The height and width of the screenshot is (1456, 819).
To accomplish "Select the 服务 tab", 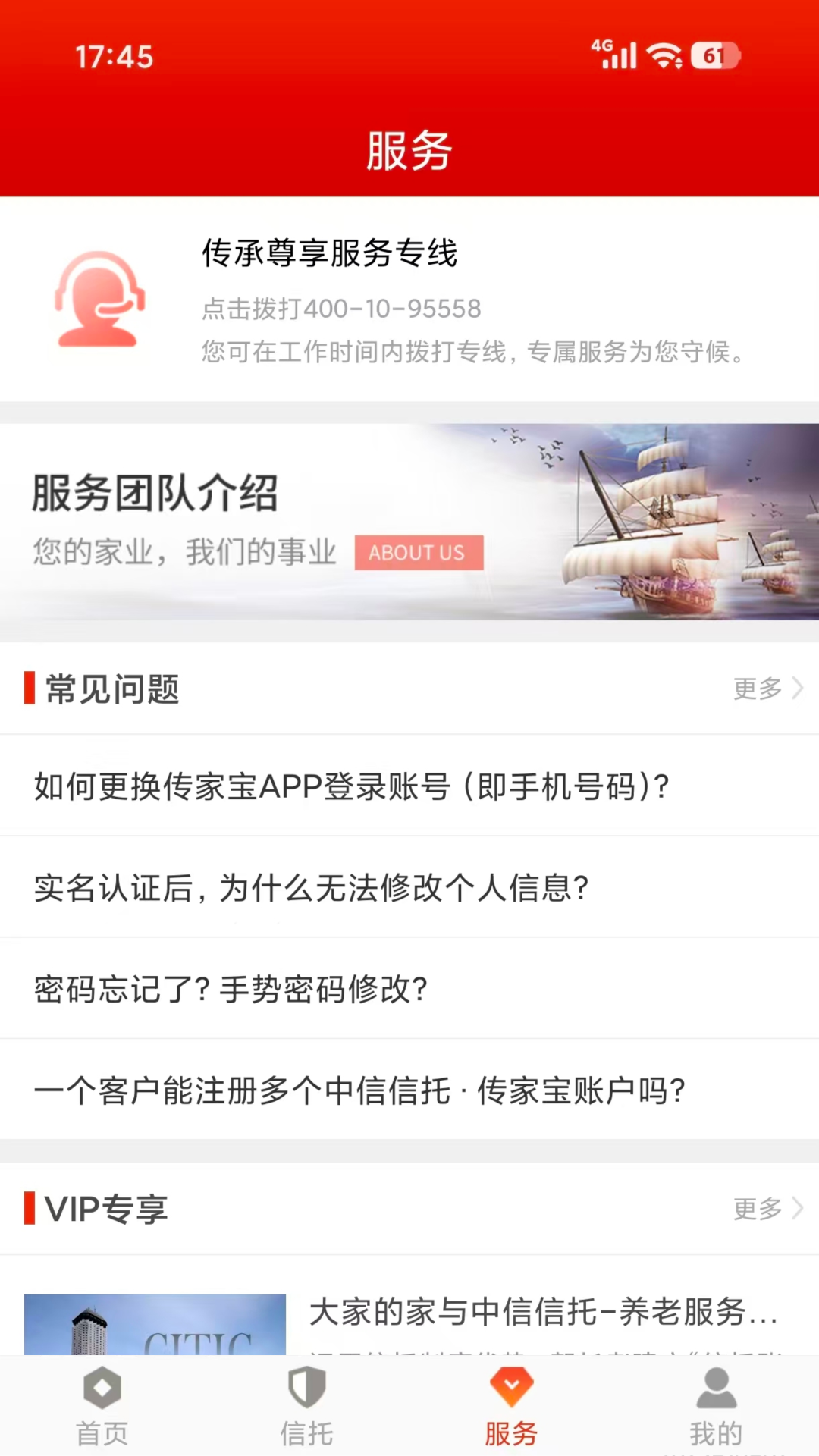I will coord(512,1407).
